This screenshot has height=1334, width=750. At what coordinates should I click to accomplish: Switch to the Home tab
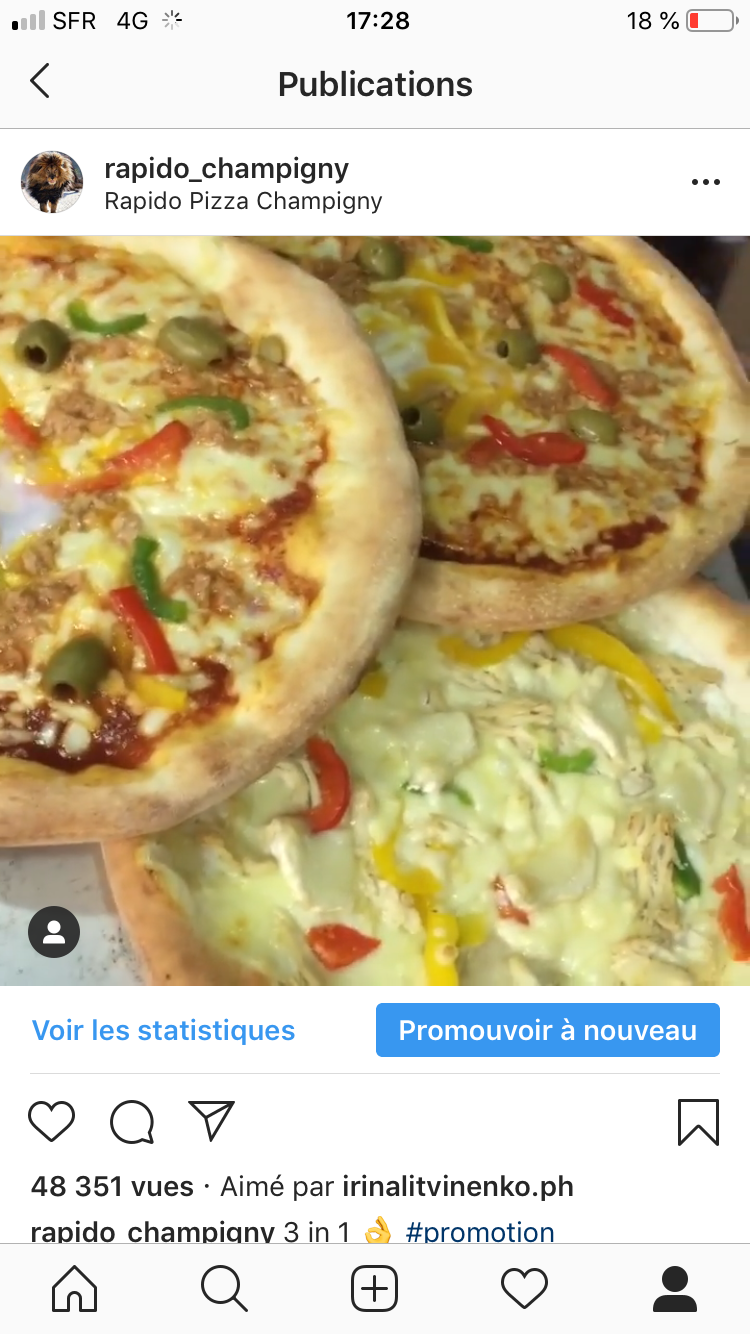click(x=75, y=1288)
